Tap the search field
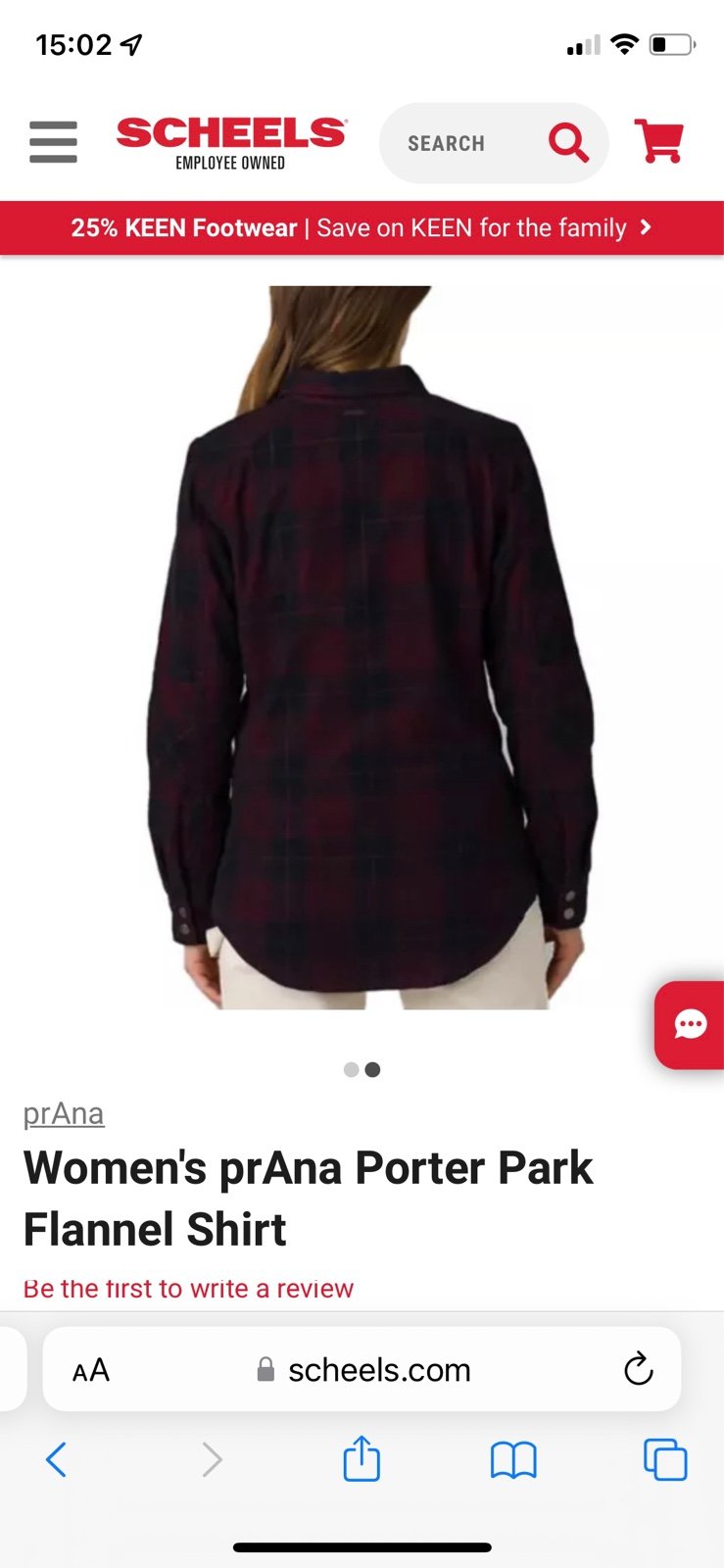This screenshot has height=1568, width=724. [494, 143]
